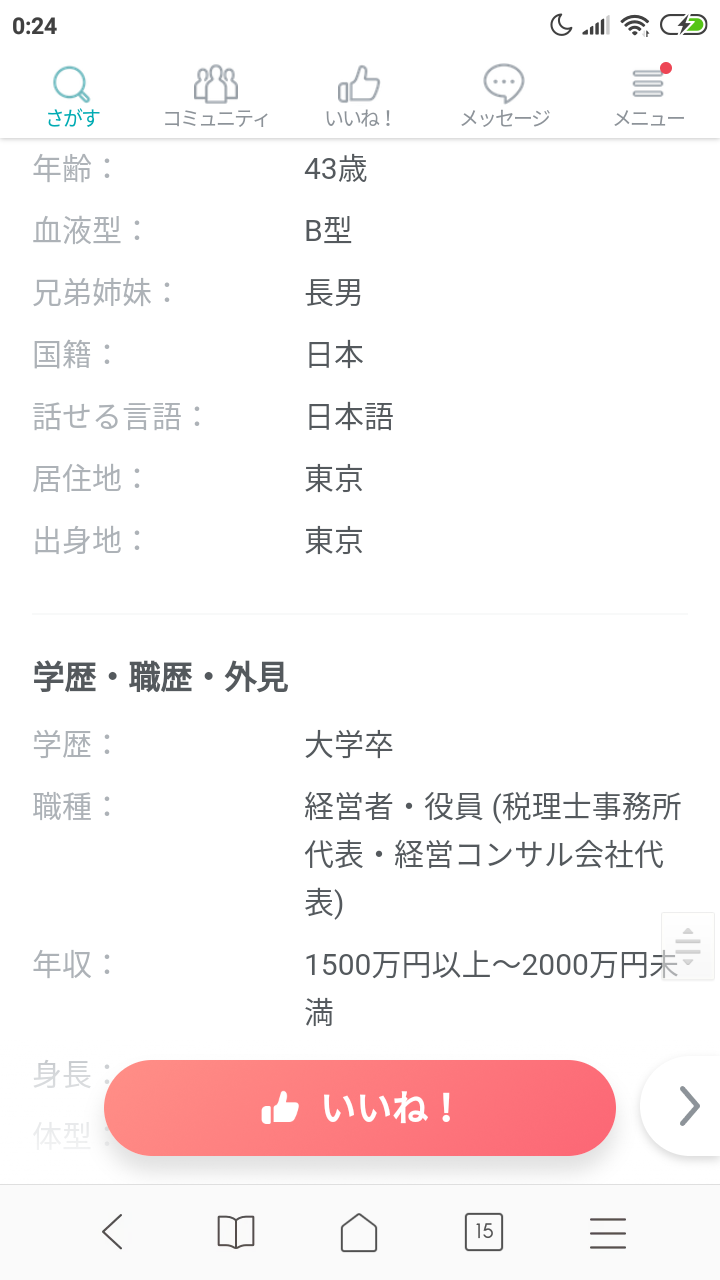Open the メニュー menu

[648, 97]
